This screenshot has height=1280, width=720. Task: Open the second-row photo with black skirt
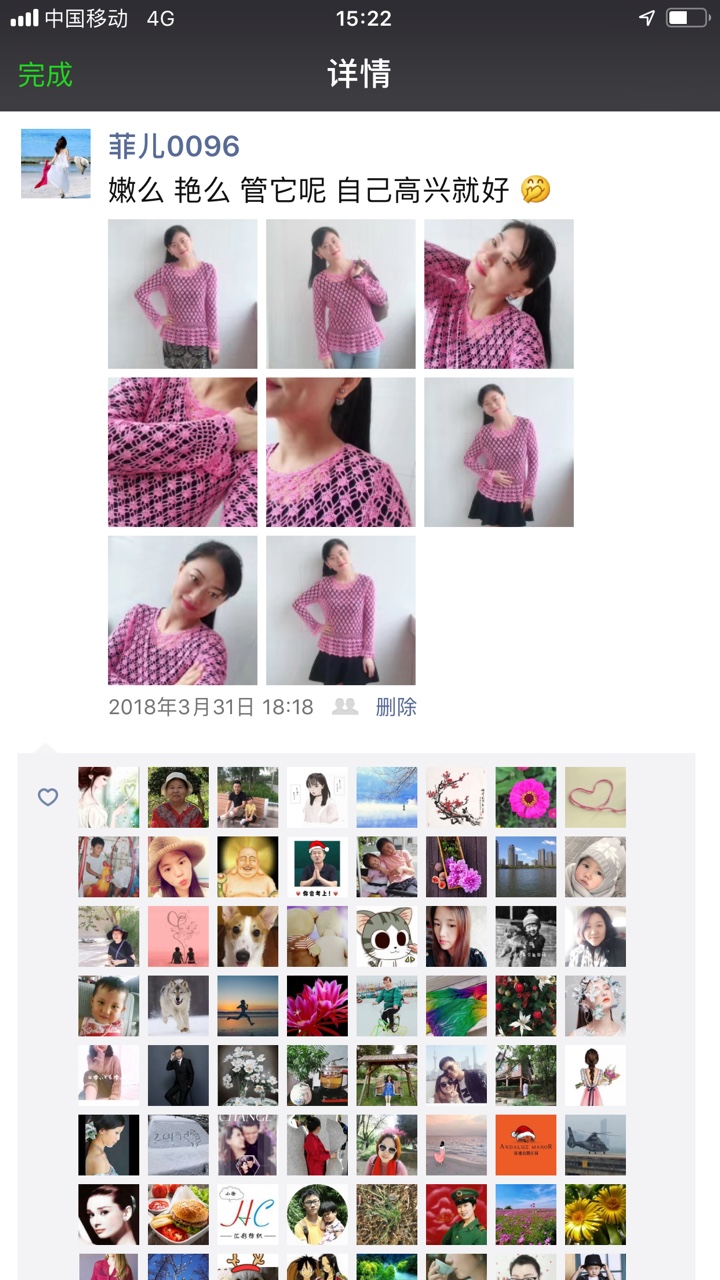tap(498, 452)
